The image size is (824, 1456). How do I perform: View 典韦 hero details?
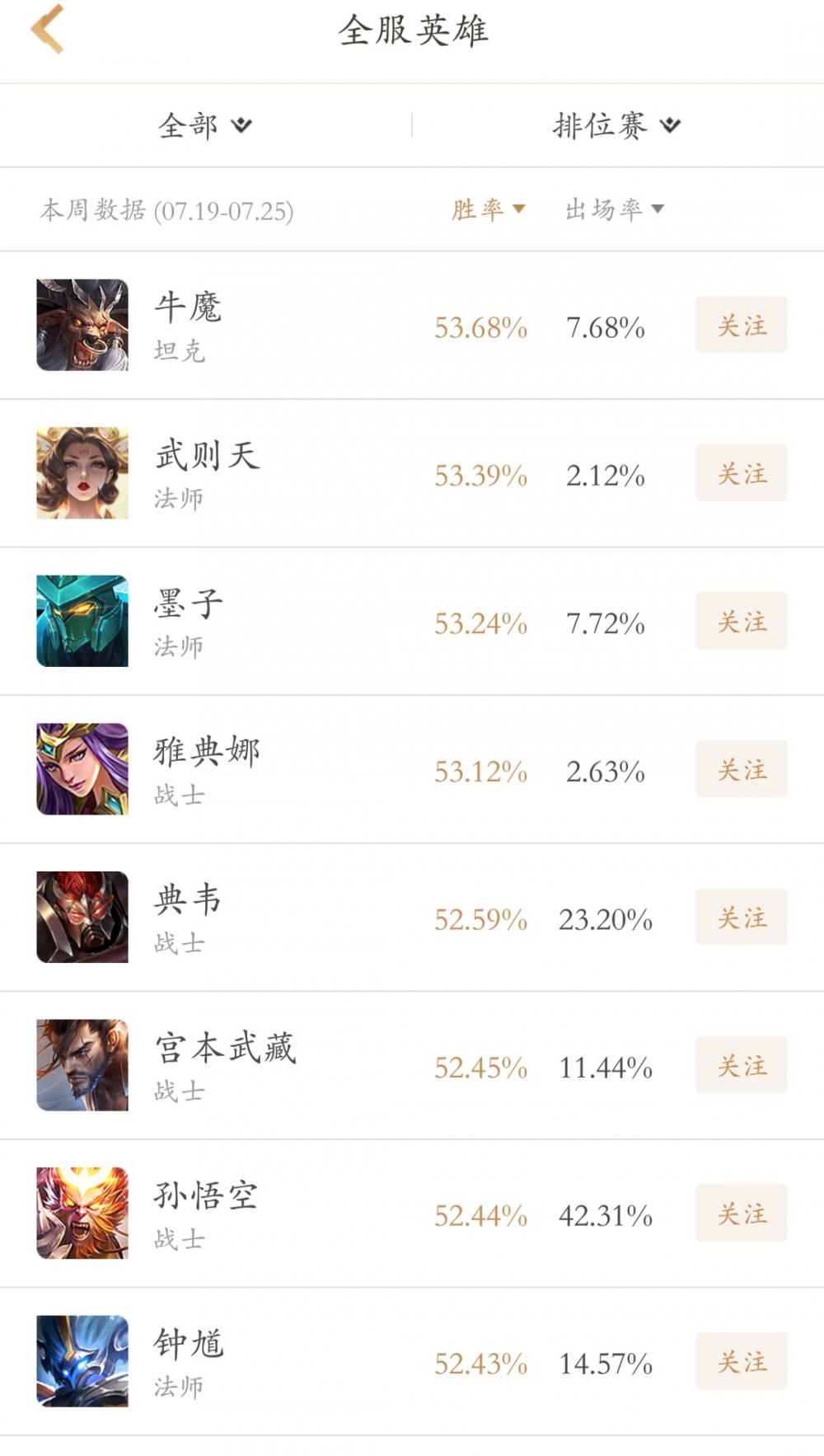247,917
